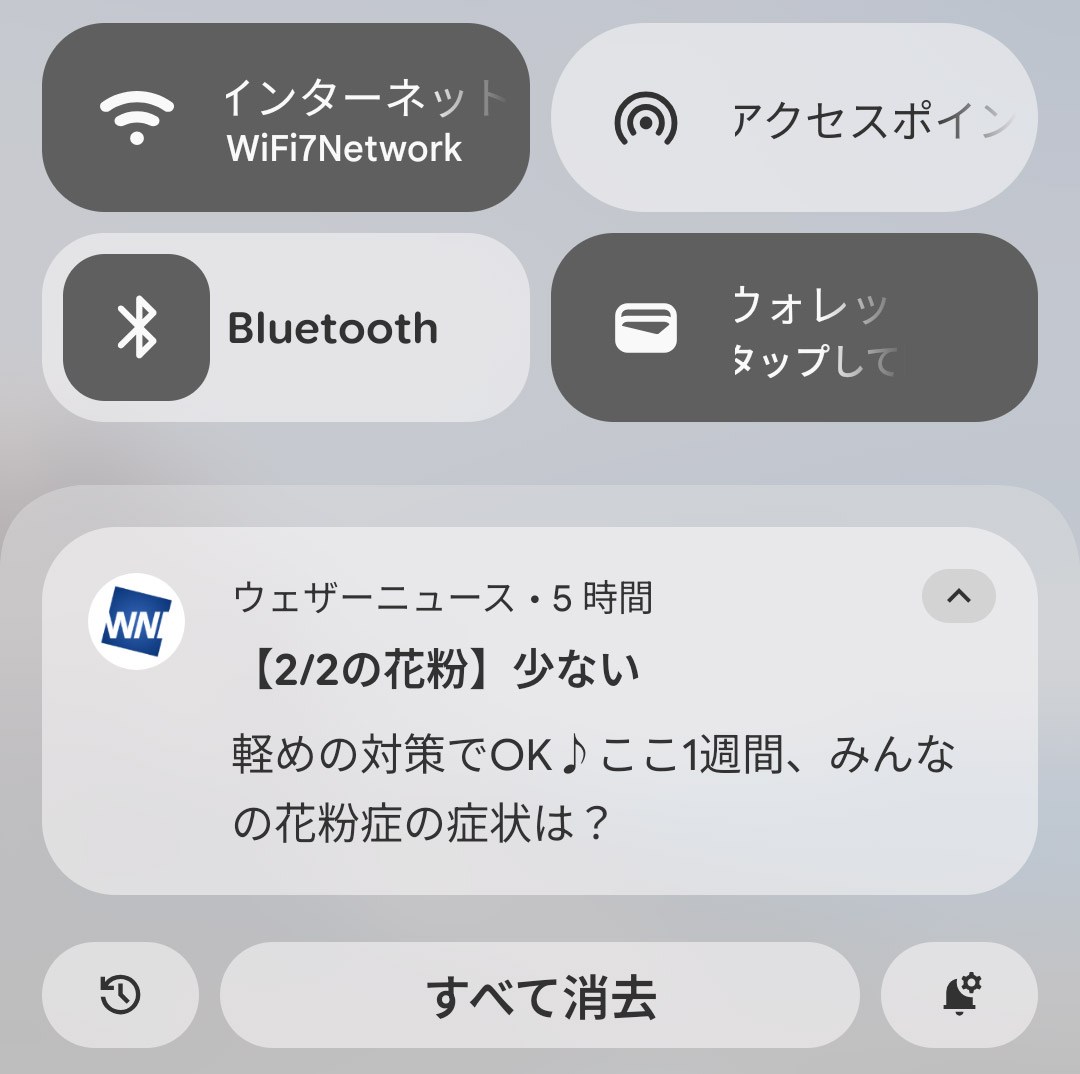The image size is (1080, 1074).
Task: Open the ウォレット wallet tile
Action: [794, 328]
